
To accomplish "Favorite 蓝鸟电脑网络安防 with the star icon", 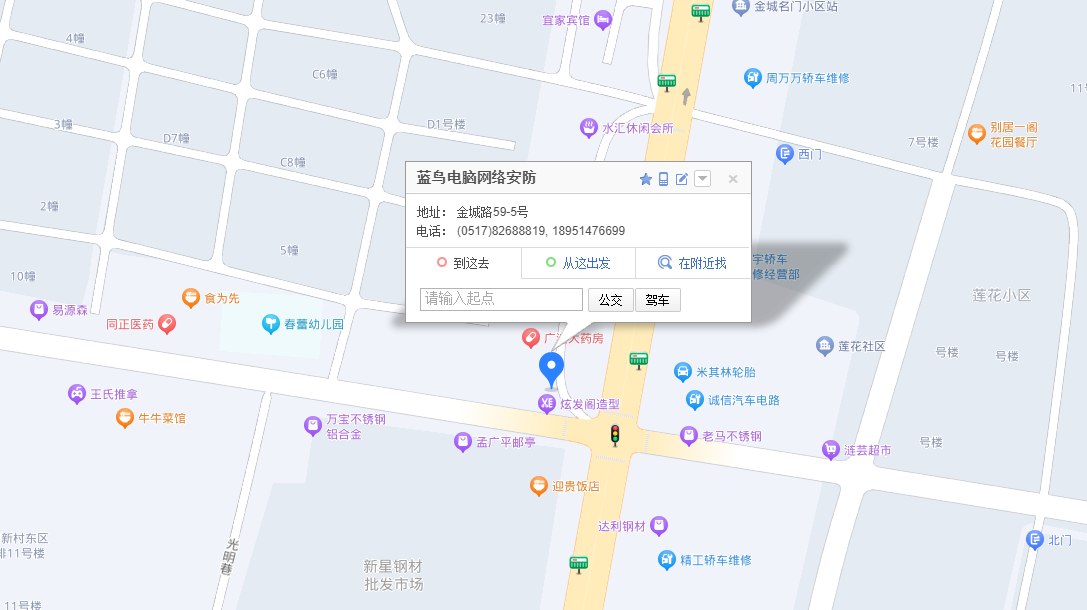I will tap(646, 179).
